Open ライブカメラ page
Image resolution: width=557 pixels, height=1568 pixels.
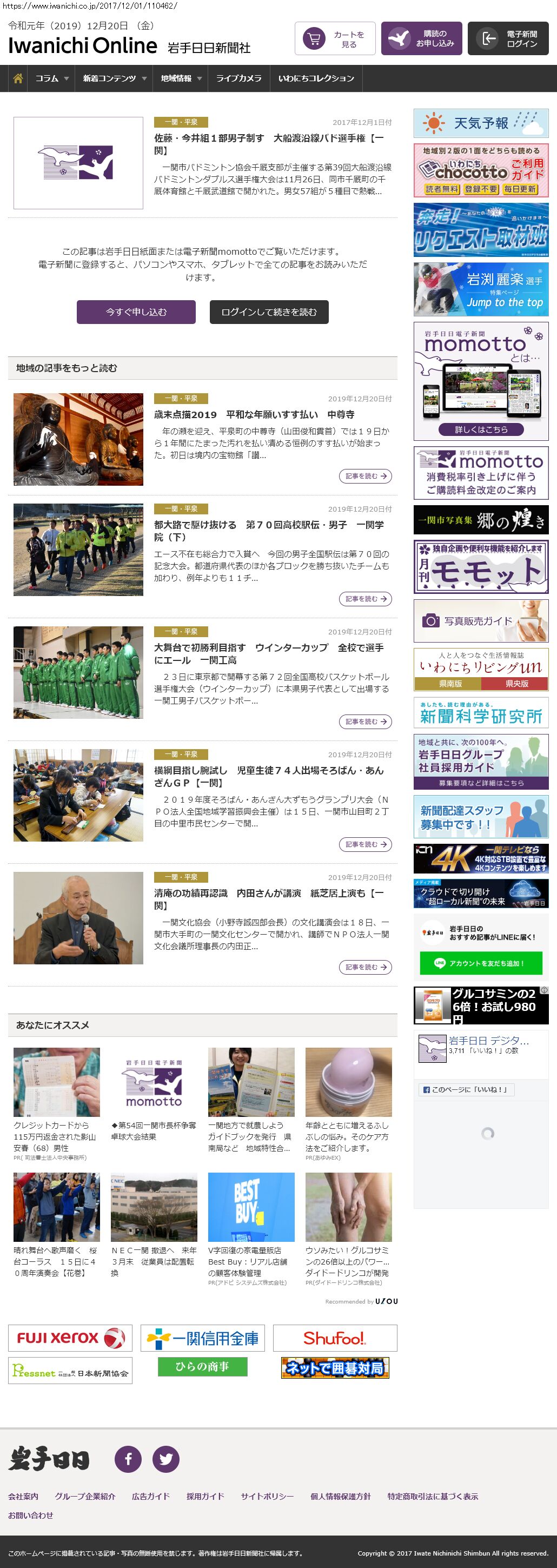(x=238, y=78)
